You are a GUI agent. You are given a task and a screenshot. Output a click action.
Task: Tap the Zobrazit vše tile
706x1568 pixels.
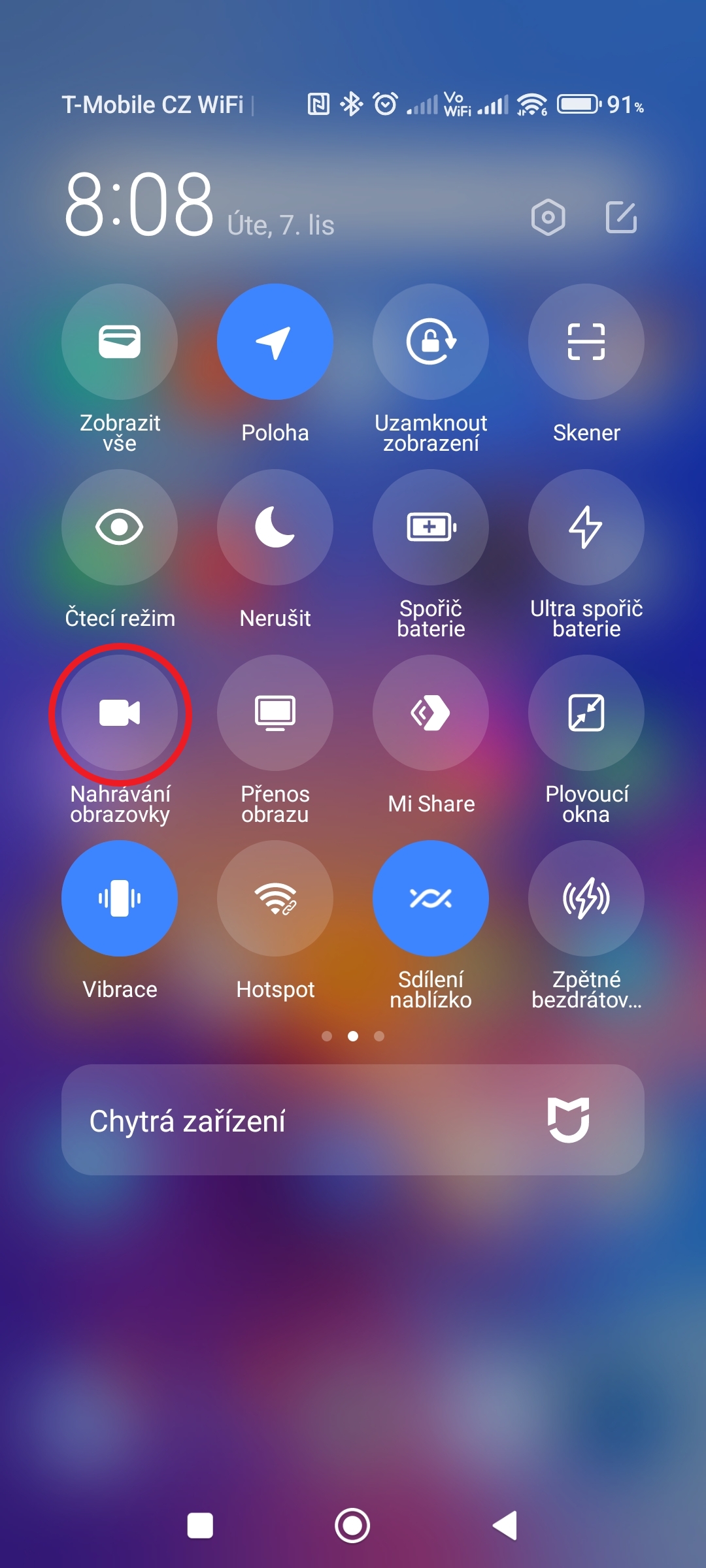click(x=120, y=342)
